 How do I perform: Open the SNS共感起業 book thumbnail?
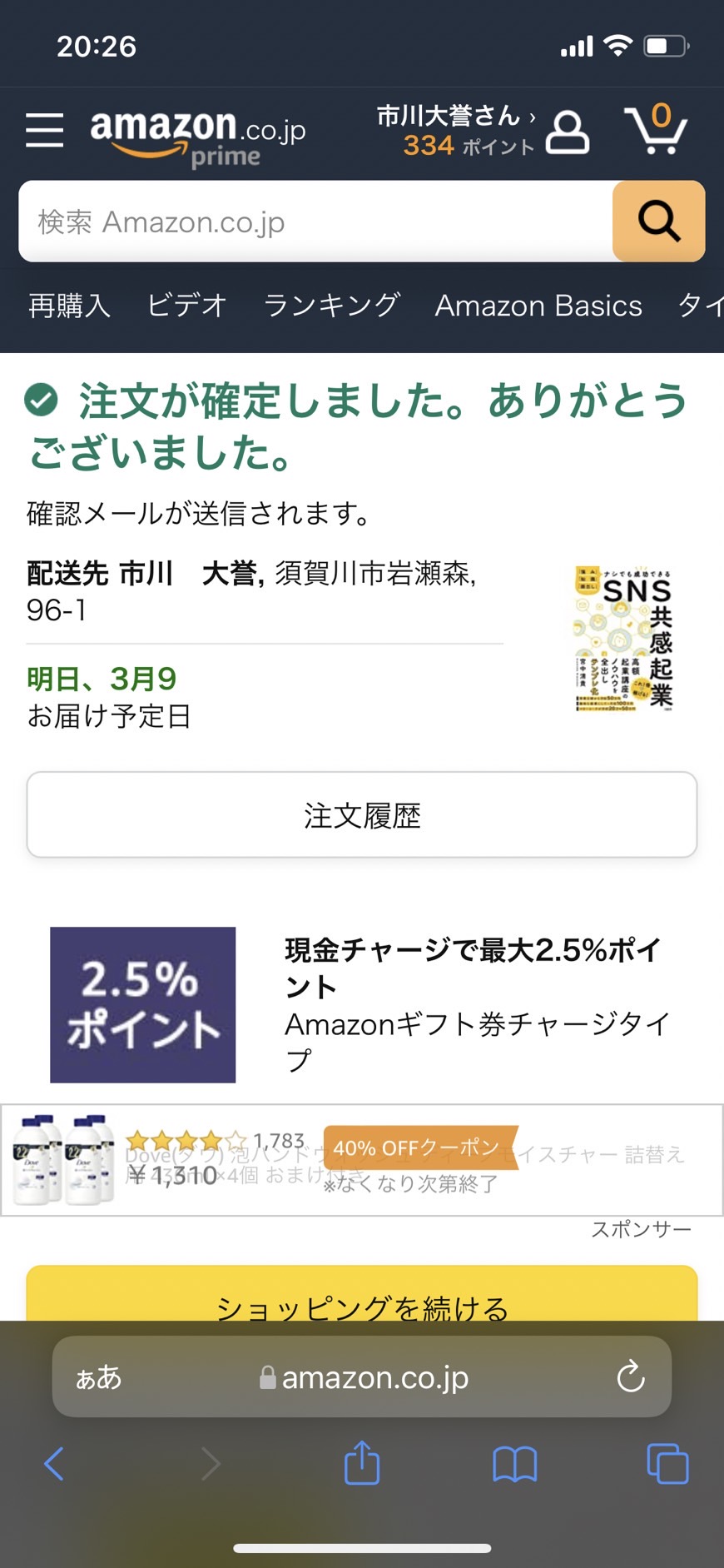point(624,639)
